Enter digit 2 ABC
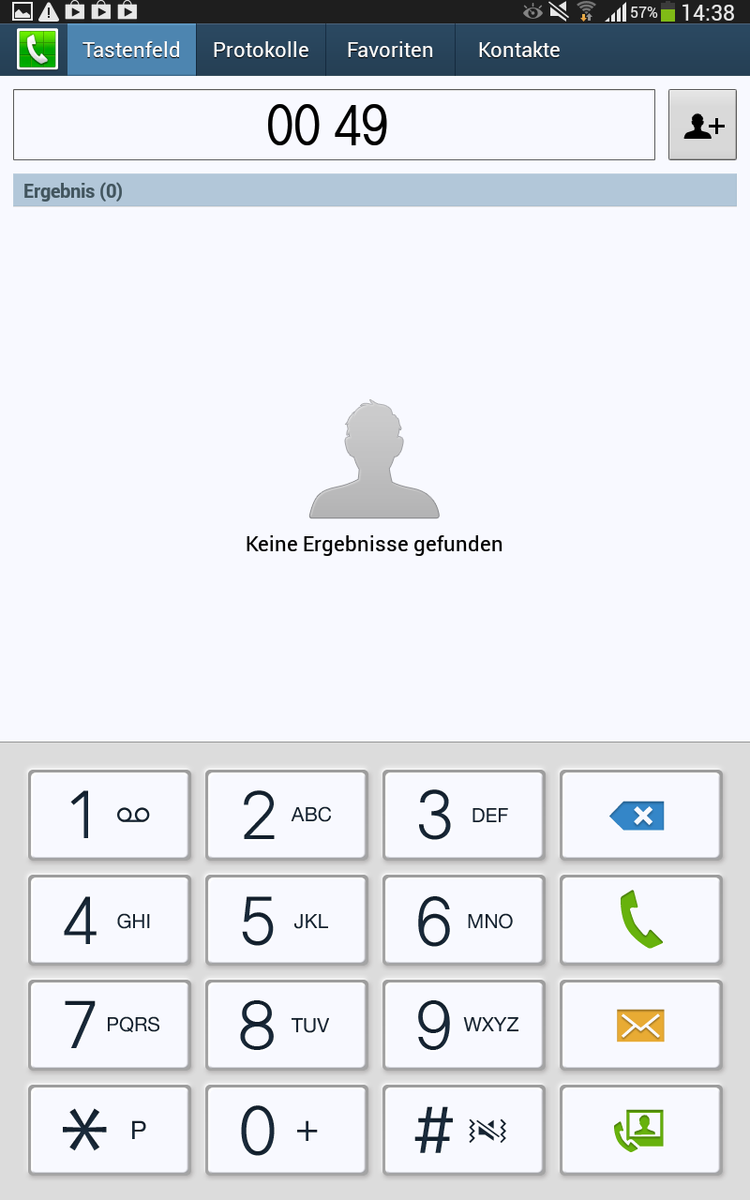The height and width of the screenshot is (1200, 750). [286, 815]
